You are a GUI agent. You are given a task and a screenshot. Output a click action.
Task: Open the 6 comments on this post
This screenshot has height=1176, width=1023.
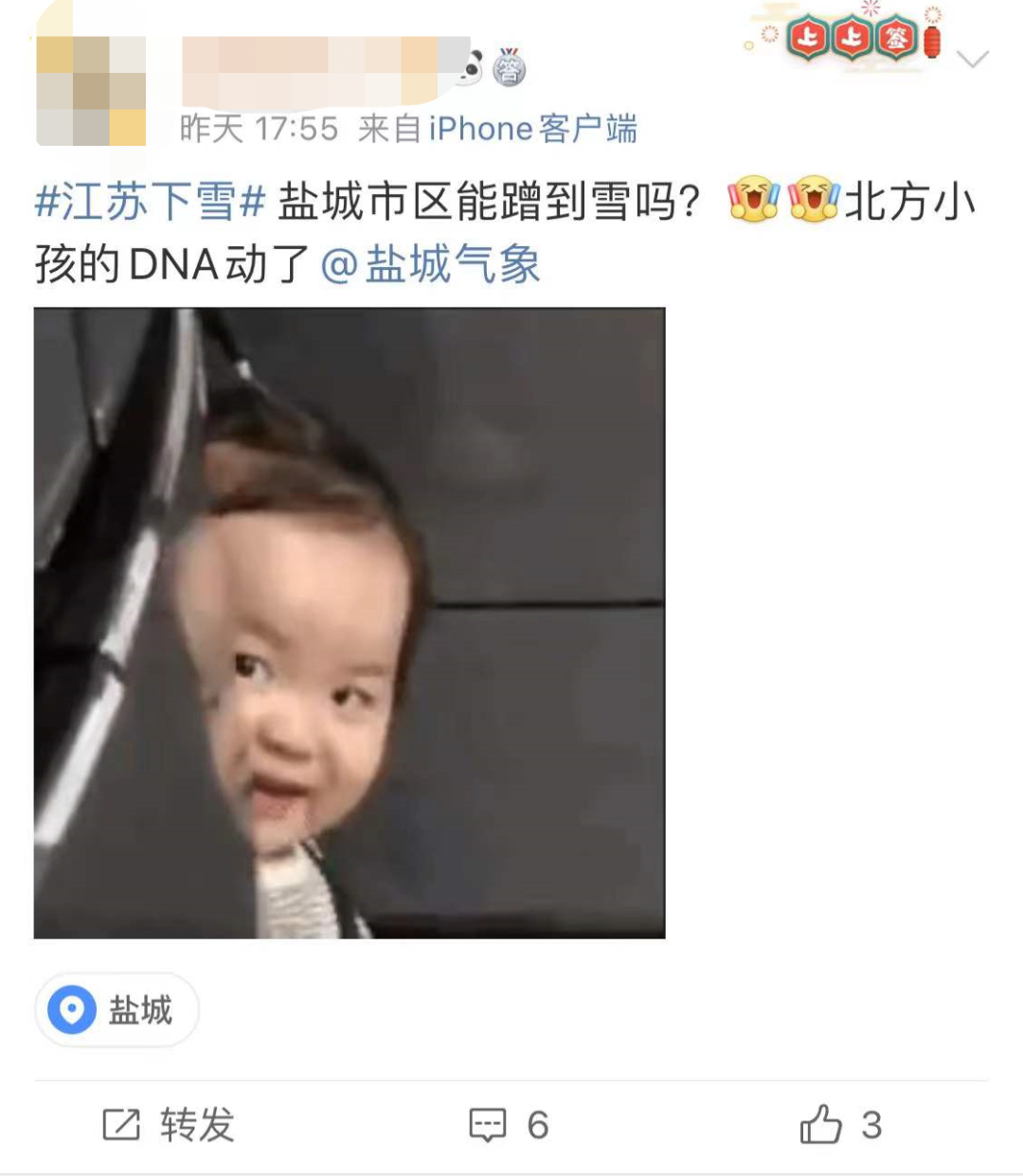coord(509,1125)
